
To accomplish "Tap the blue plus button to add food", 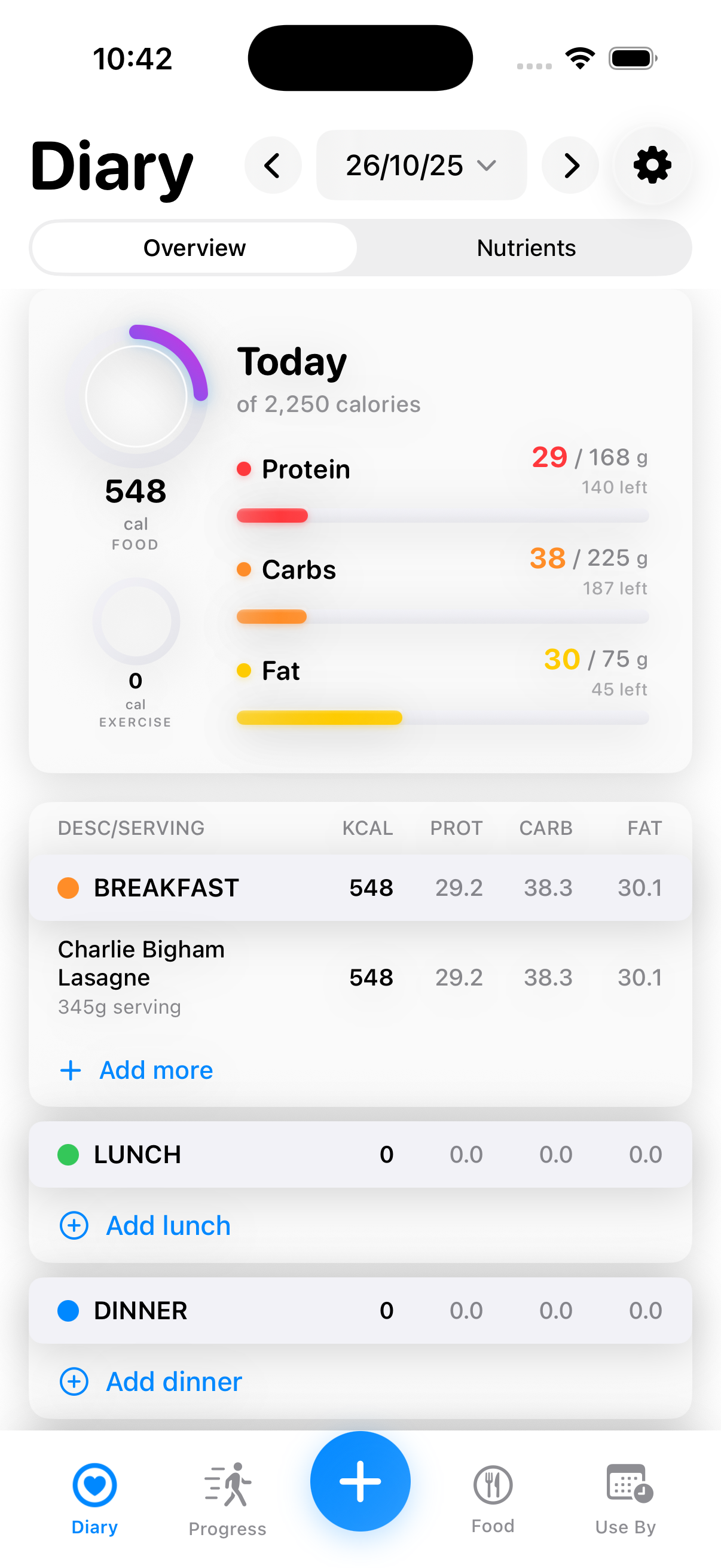I will [360, 1481].
